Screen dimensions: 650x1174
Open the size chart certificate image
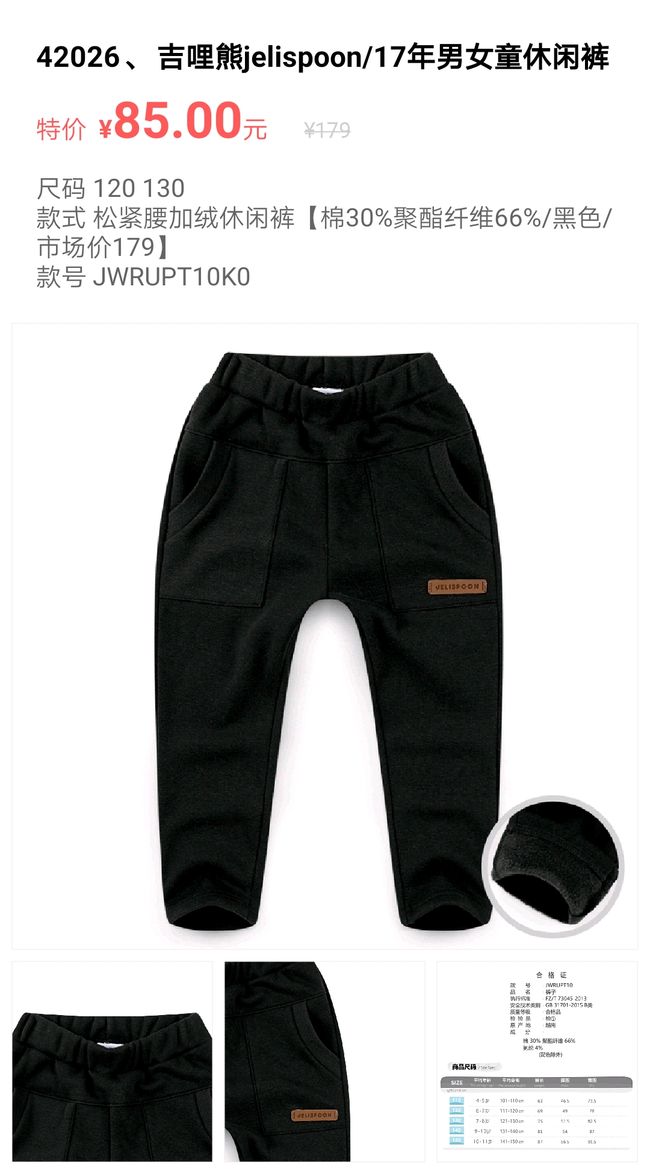click(538, 1062)
